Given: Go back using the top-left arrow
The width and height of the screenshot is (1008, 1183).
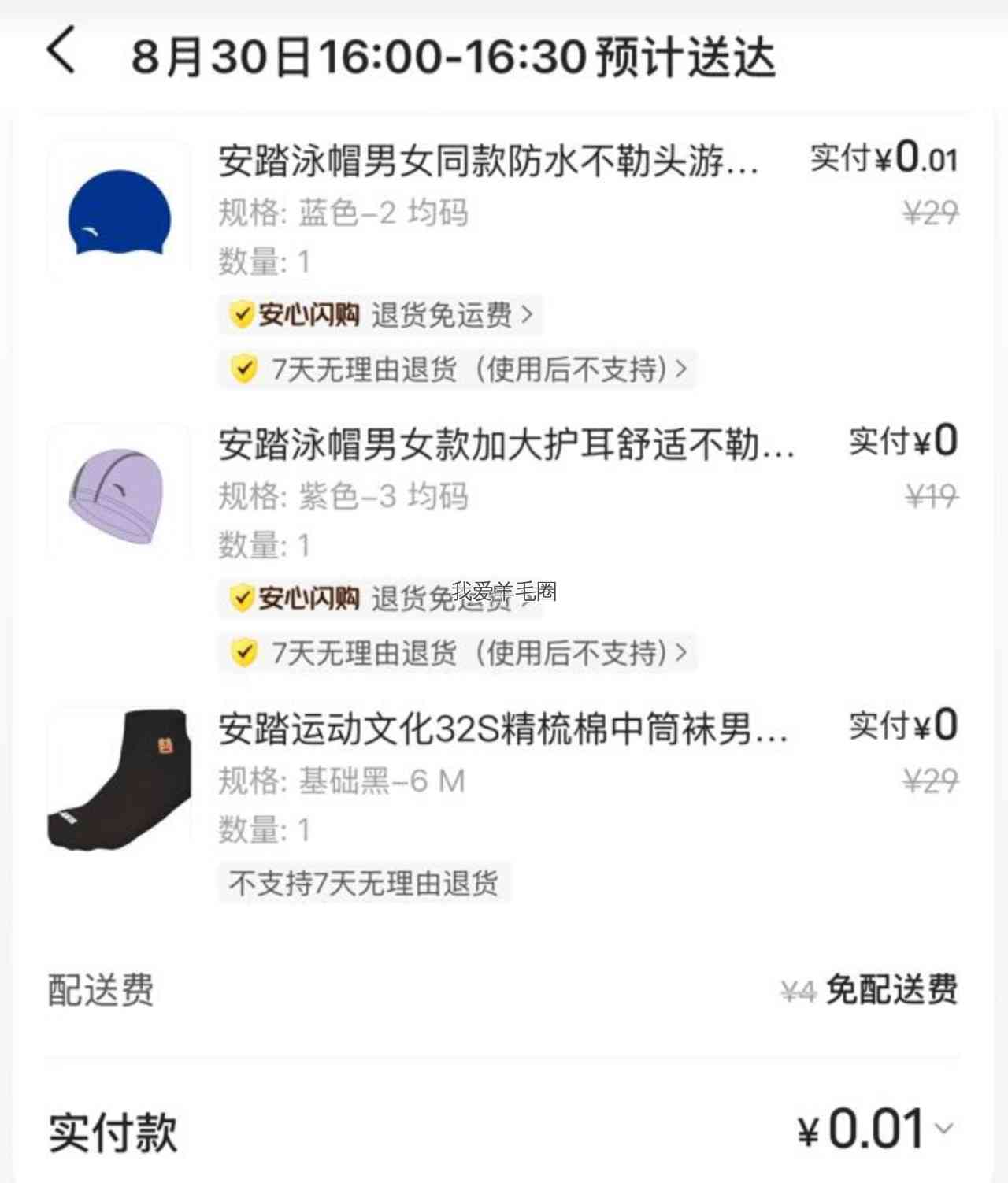Looking at the screenshot, I should 62,50.
